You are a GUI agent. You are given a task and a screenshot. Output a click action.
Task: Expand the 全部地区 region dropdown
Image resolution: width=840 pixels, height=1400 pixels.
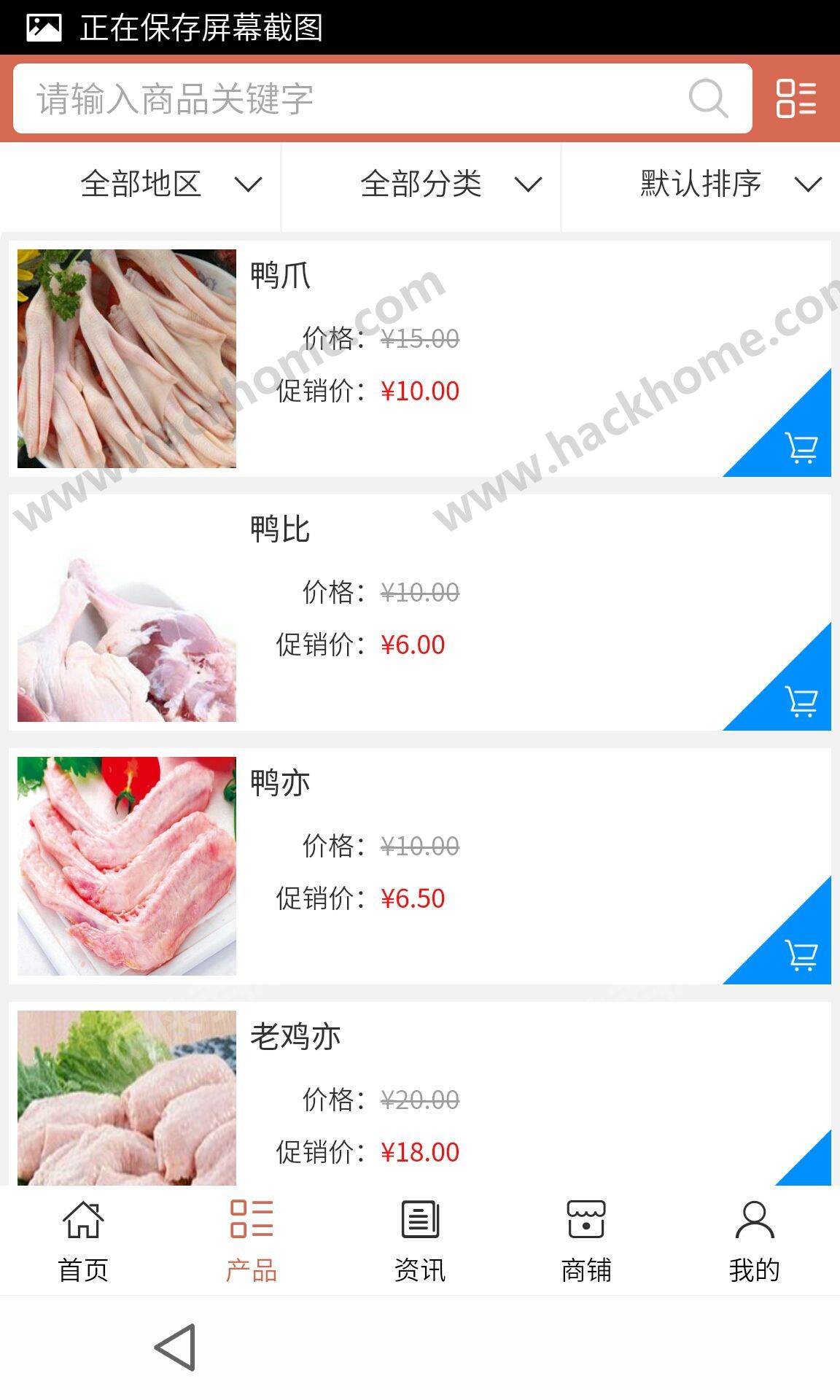point(168,184)
